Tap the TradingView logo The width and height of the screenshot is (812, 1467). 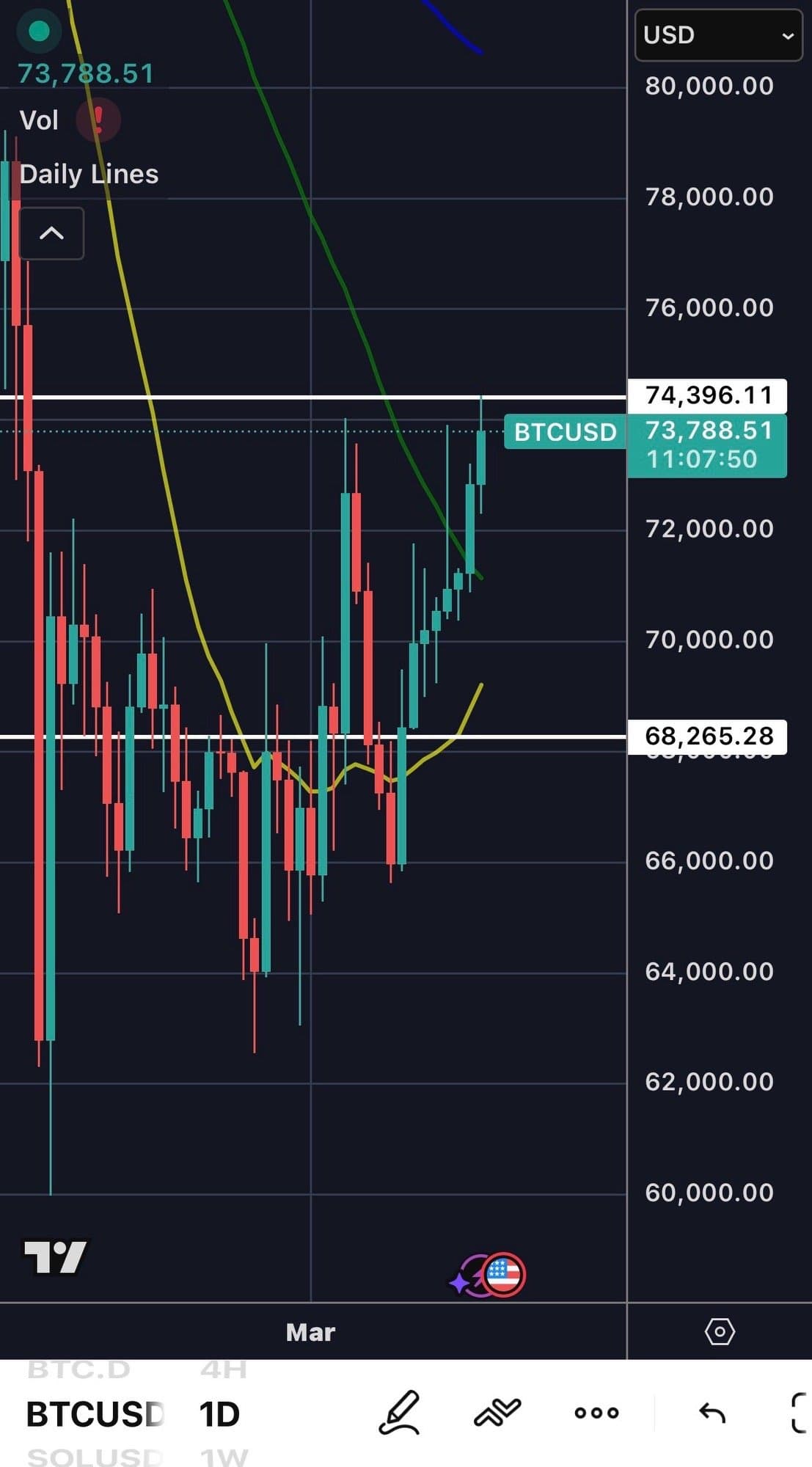point(55,1257)
